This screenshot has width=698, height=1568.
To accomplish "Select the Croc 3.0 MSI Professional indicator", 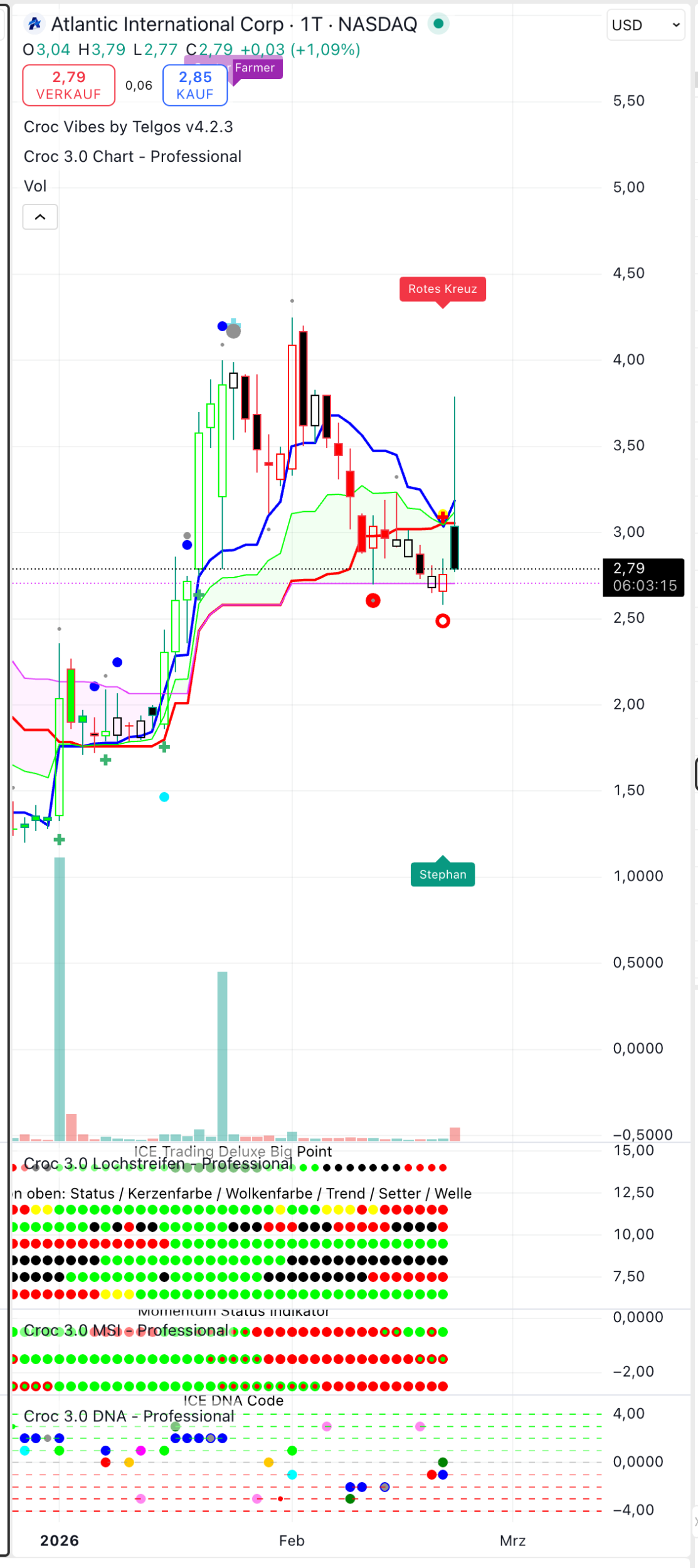I will point(125,1331).
